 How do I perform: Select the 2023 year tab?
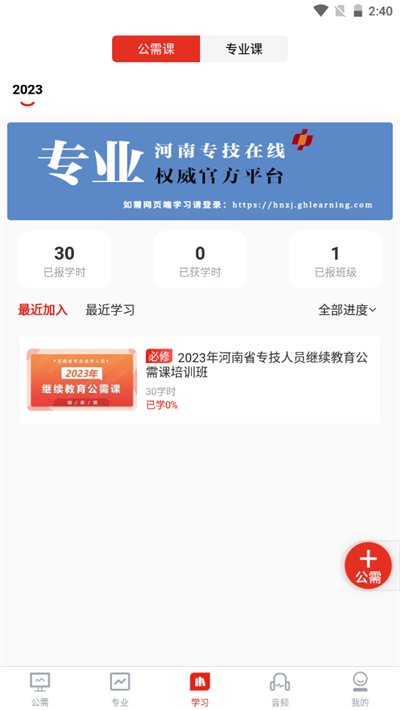point(28,90)
